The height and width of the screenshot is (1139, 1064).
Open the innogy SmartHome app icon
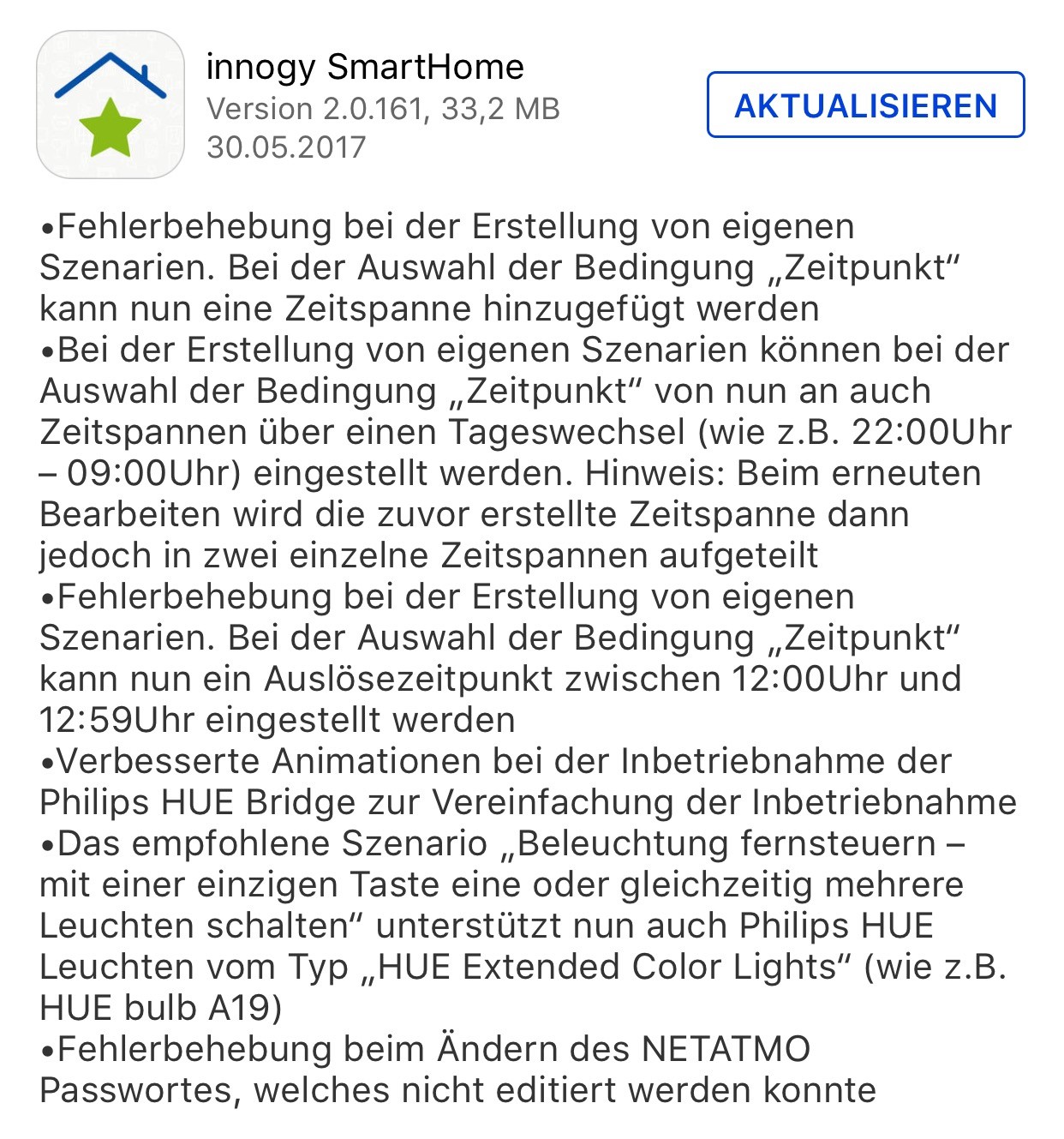coord(111,105)
